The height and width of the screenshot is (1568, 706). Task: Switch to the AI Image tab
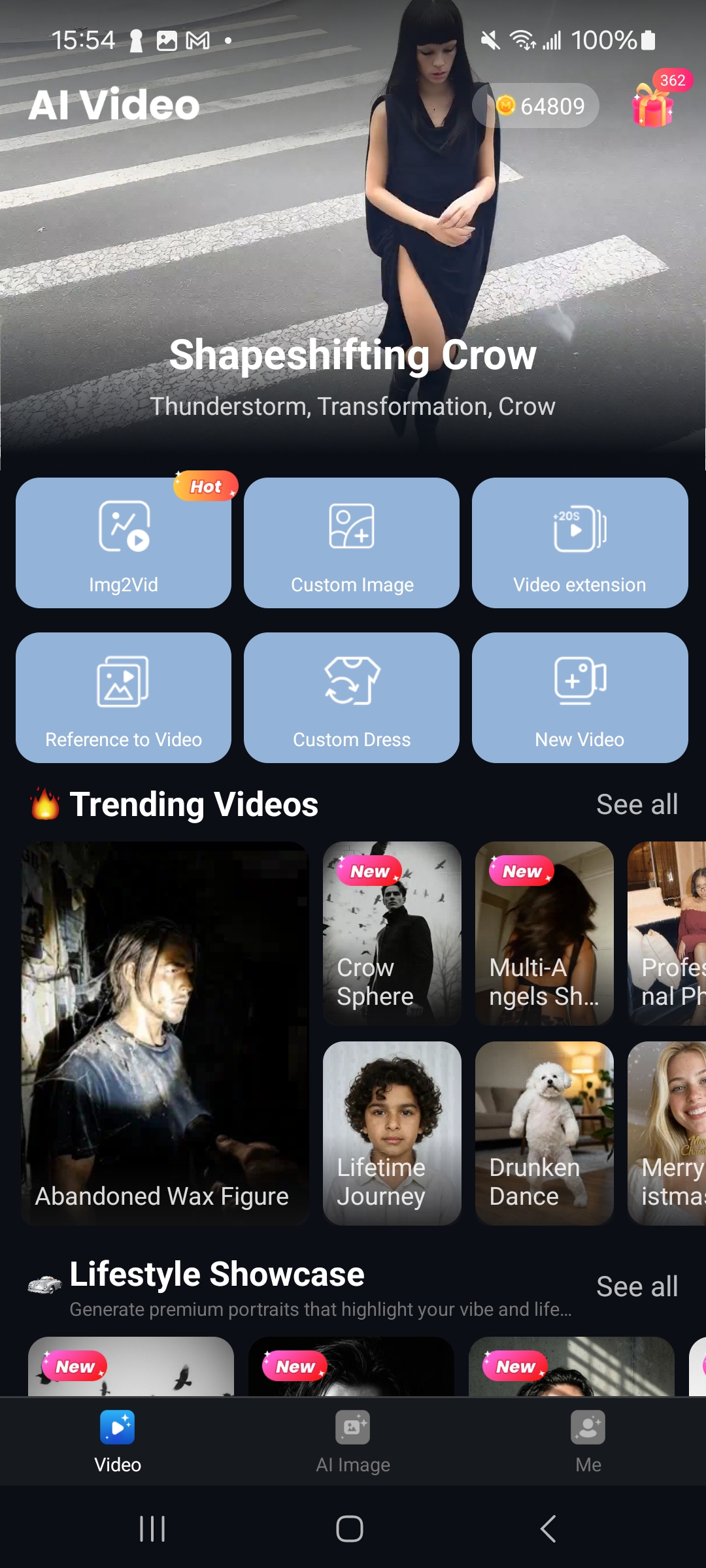[353, 1441]
